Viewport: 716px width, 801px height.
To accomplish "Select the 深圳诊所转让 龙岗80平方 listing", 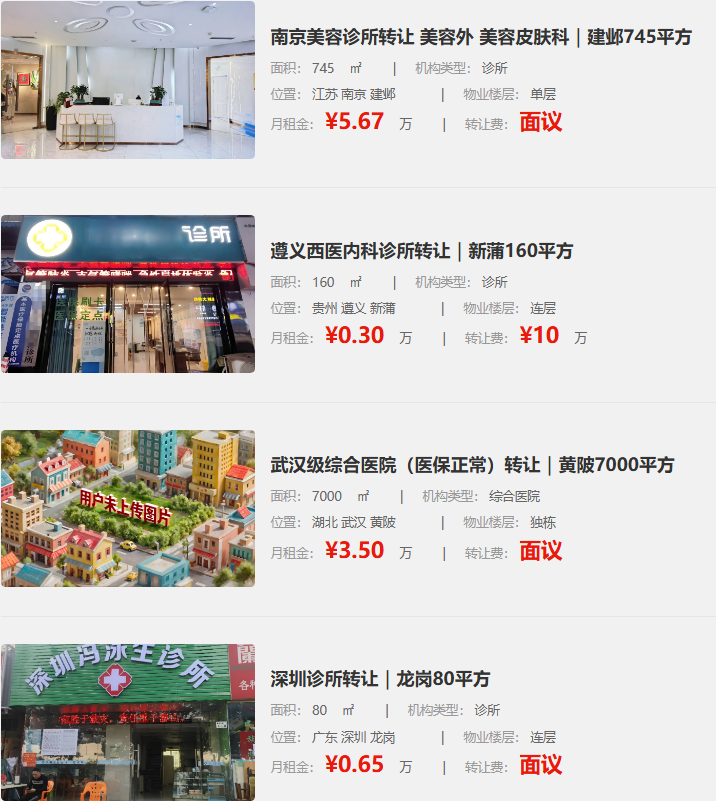I will 380,679.
